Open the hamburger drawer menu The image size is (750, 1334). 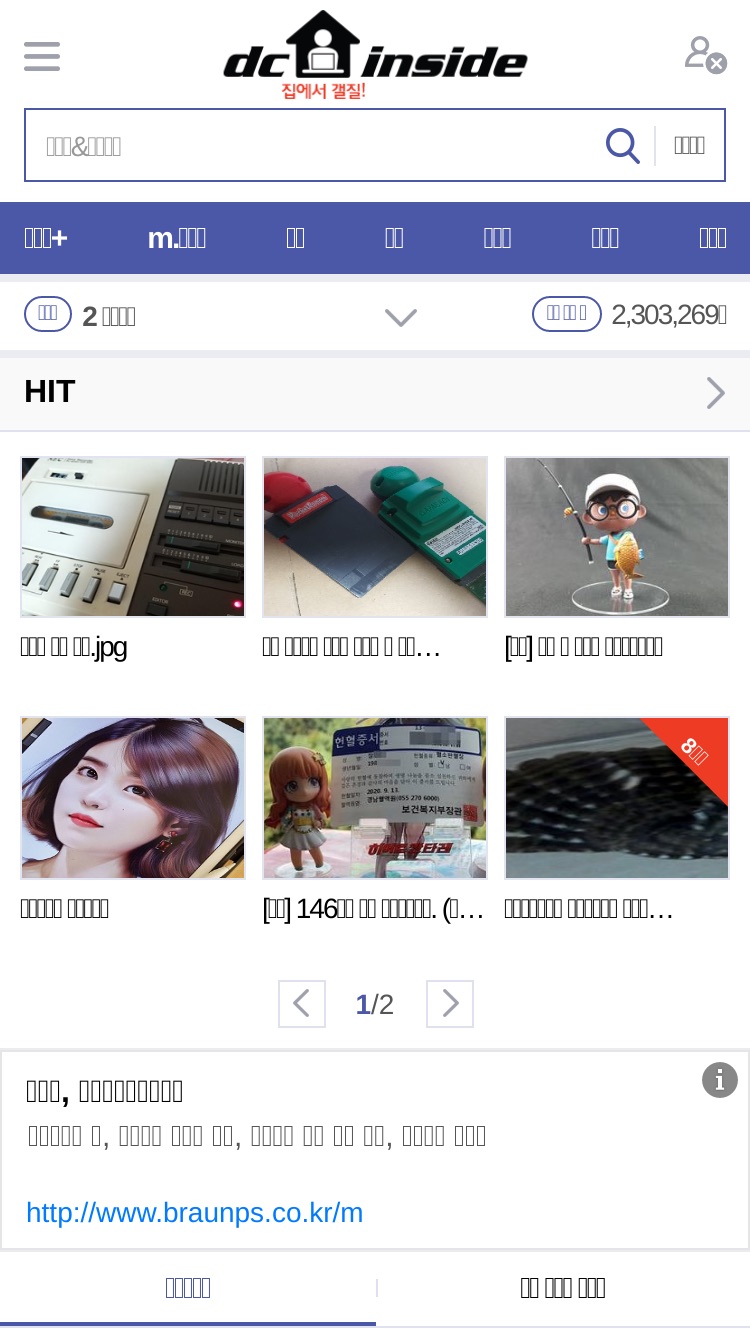[42, 56]
